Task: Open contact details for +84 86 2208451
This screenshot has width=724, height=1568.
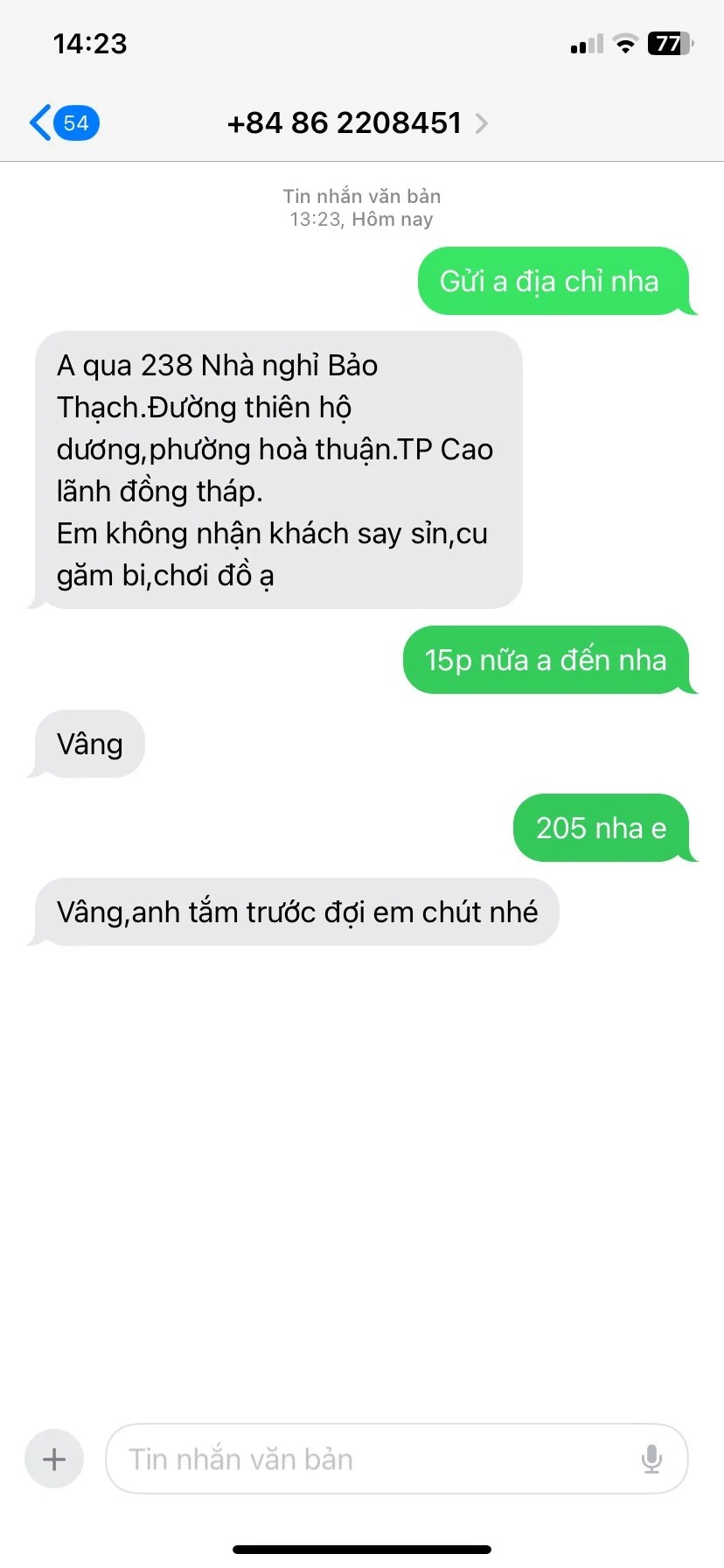Action: (357, 122)
